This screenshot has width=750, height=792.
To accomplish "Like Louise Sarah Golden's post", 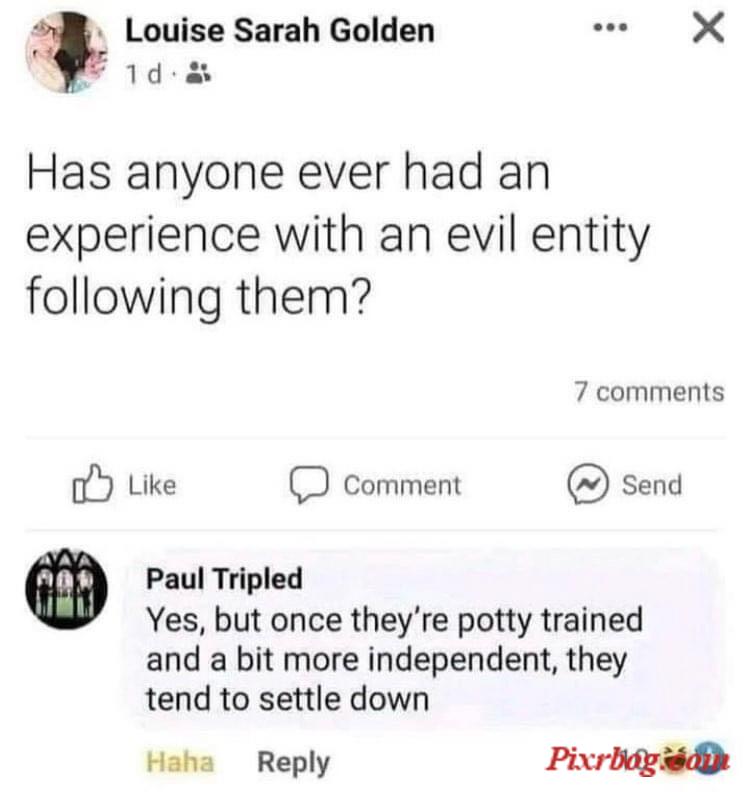I will tap(125, 485).
